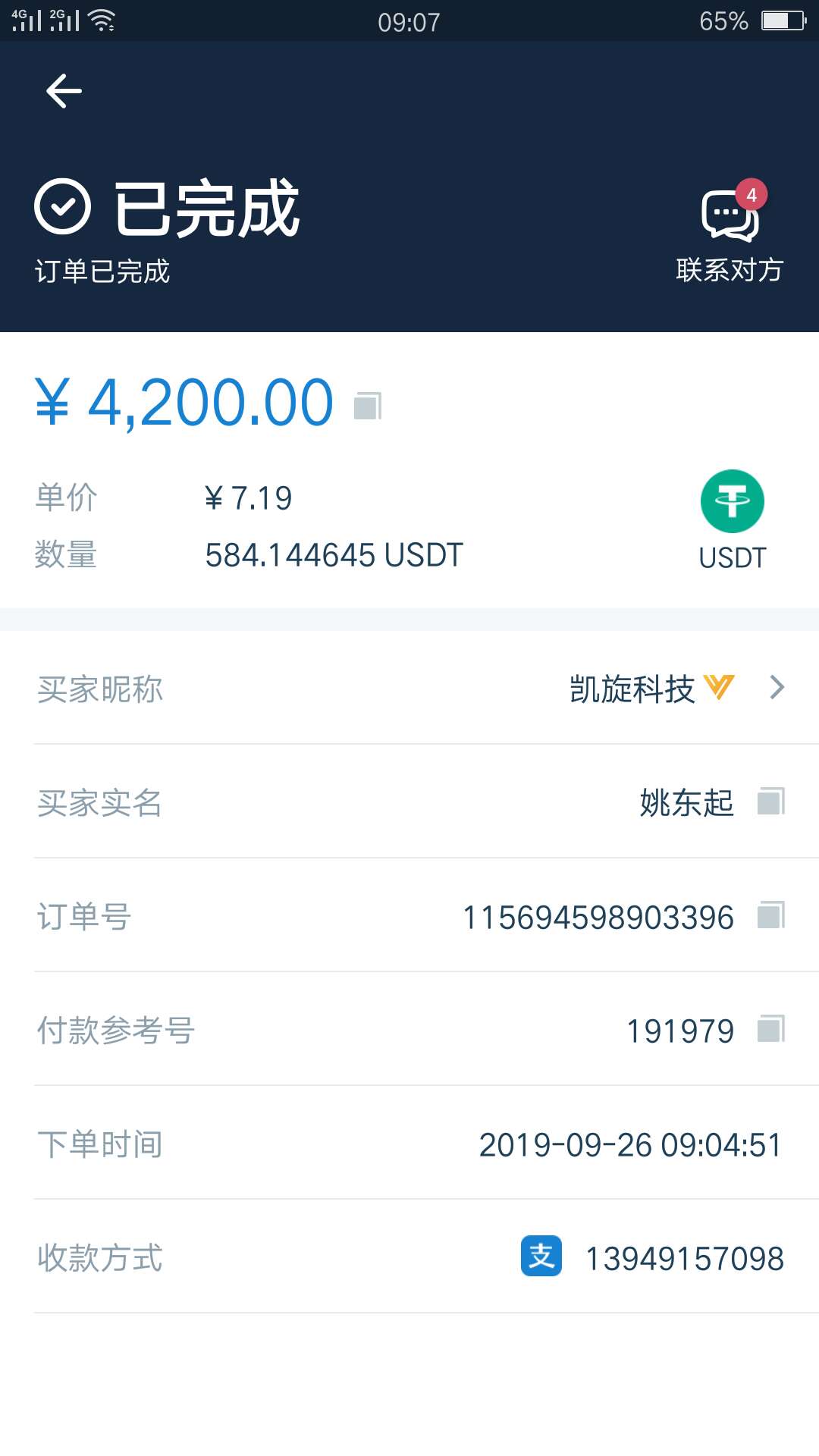Copy order number 115694598903396
The height and width of the screenshot is (1456, 819).
click(770, 915)
